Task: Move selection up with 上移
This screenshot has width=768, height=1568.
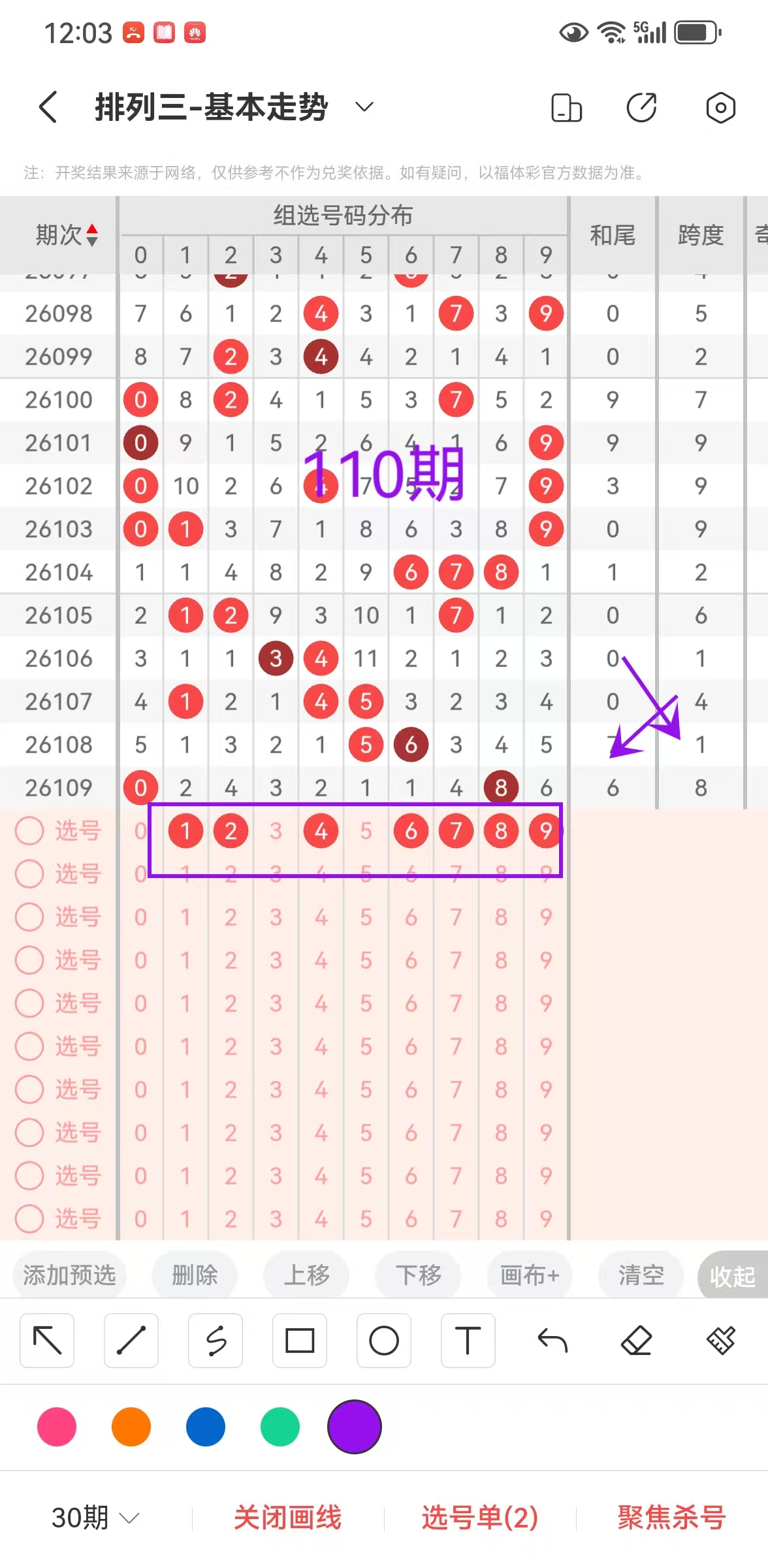Action: click(306, 1275)
